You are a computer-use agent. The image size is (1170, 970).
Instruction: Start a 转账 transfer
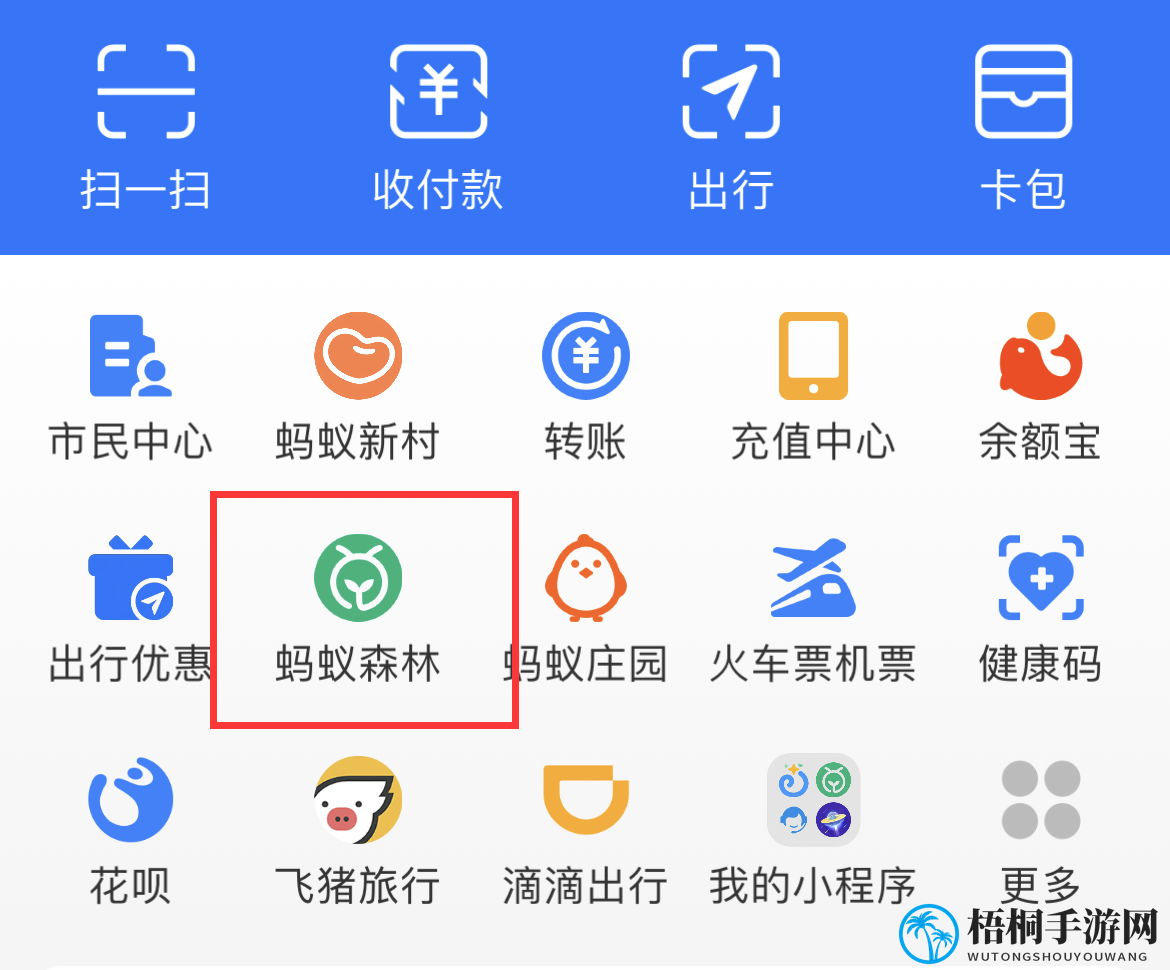pos(585,385)
